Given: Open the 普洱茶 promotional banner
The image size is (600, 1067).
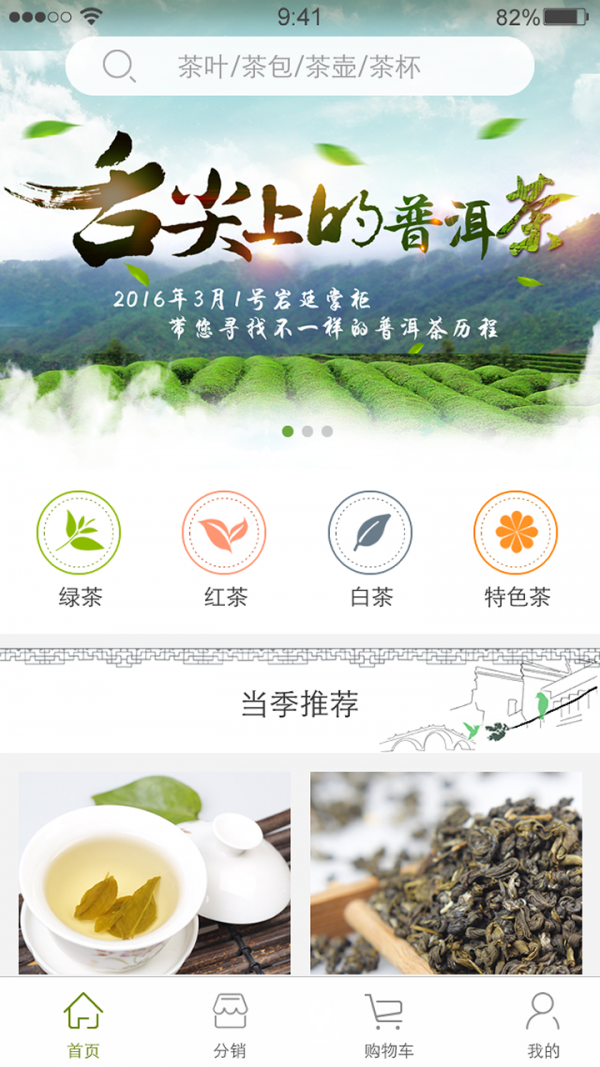Looking at the screenshot, I should (x=300, y=245).
